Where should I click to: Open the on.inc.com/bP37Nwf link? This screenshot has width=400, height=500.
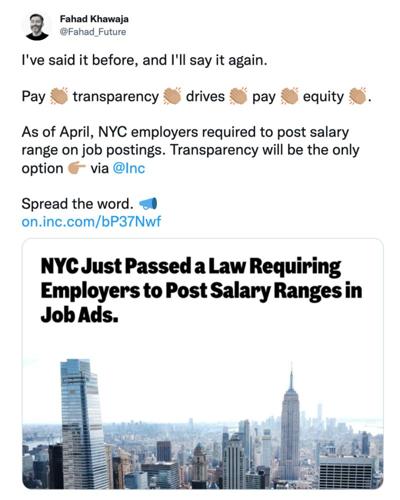[x=91, y=221]
